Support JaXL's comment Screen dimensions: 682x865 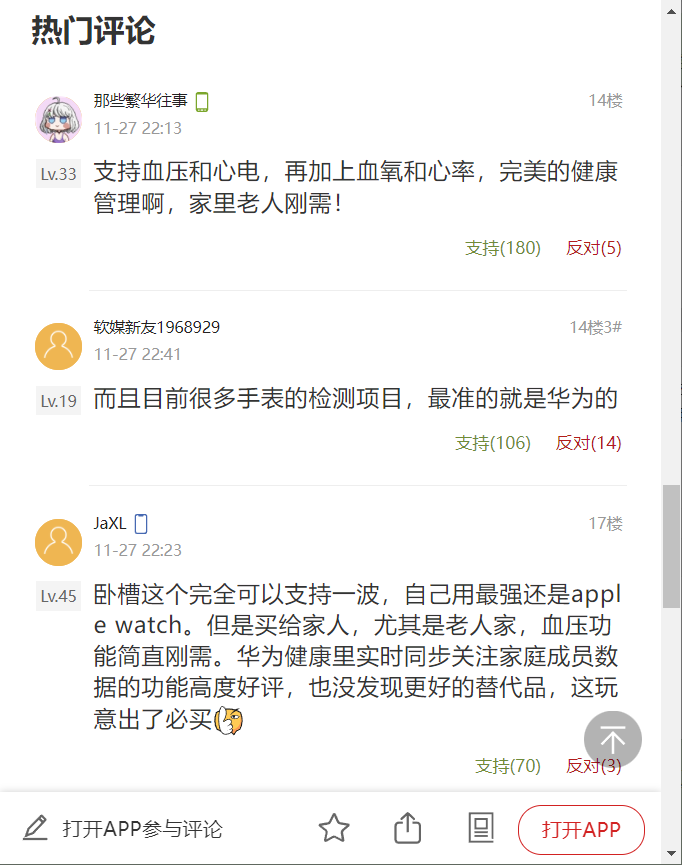pos(507,766)
